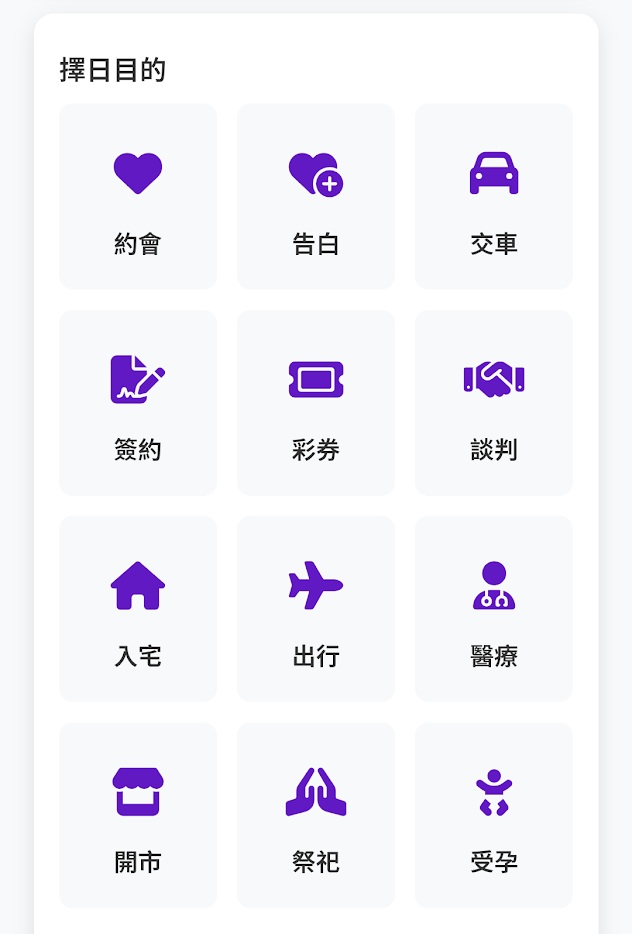This screenshot has width=632, height=934.
Task: Choose 醫療 as the purpose
Action: (494, 609)
